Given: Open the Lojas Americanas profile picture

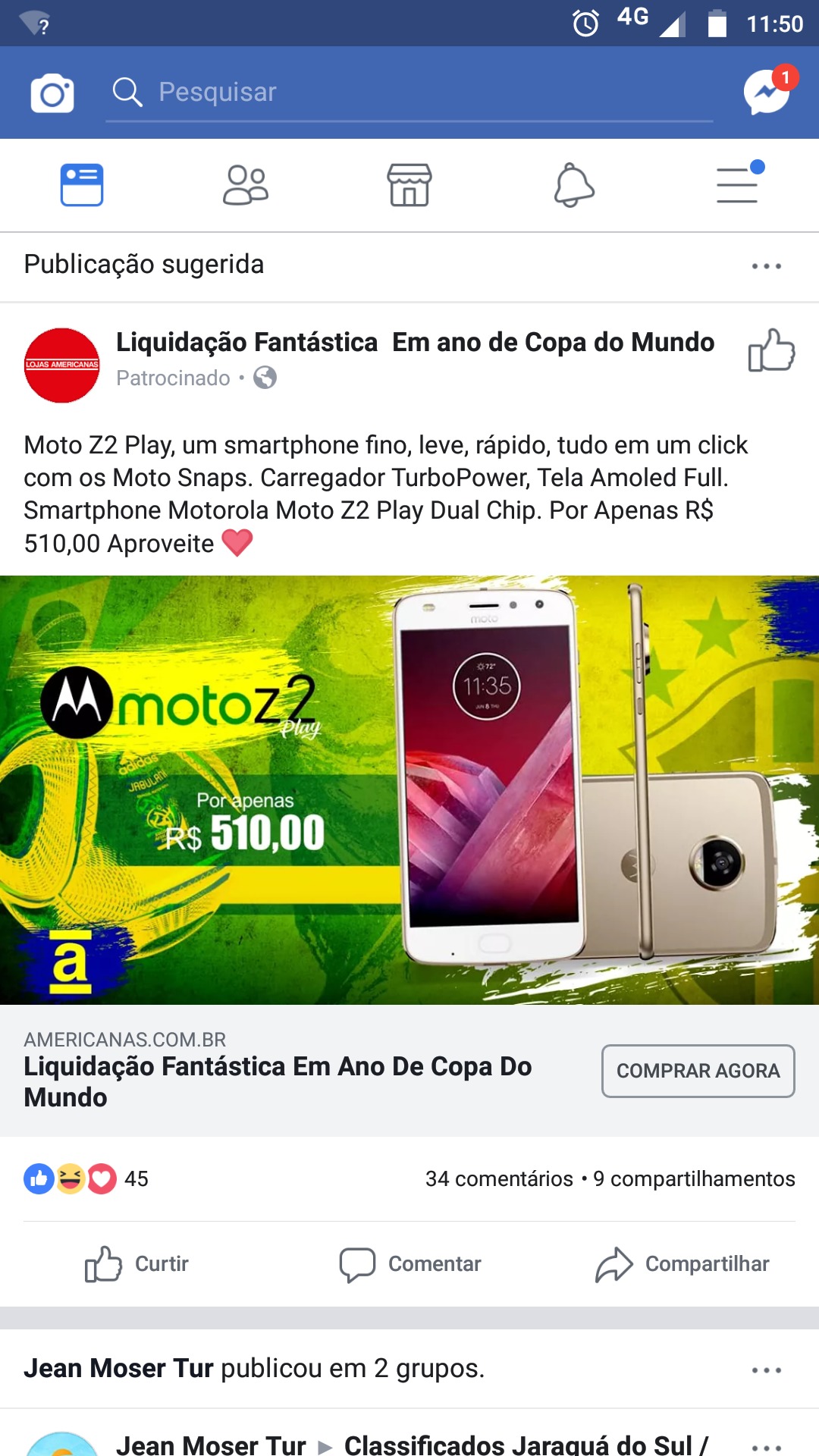Looking at the screenshot, I should [x=61, y=365].
